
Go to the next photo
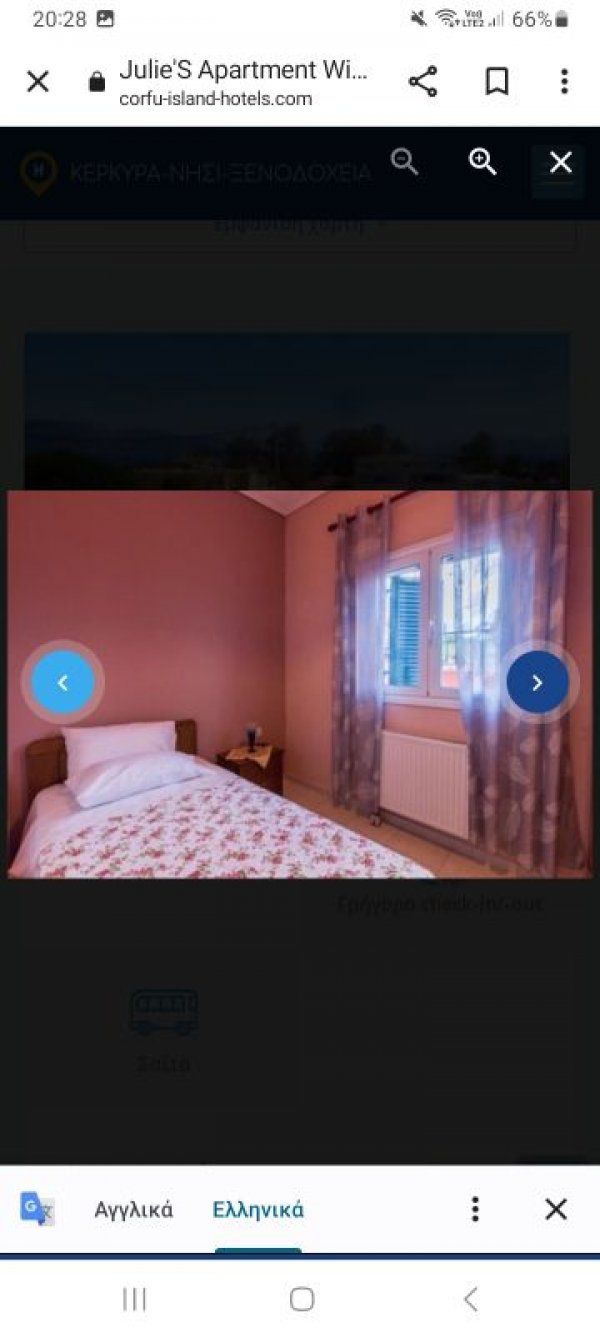(x=537, y=683)
